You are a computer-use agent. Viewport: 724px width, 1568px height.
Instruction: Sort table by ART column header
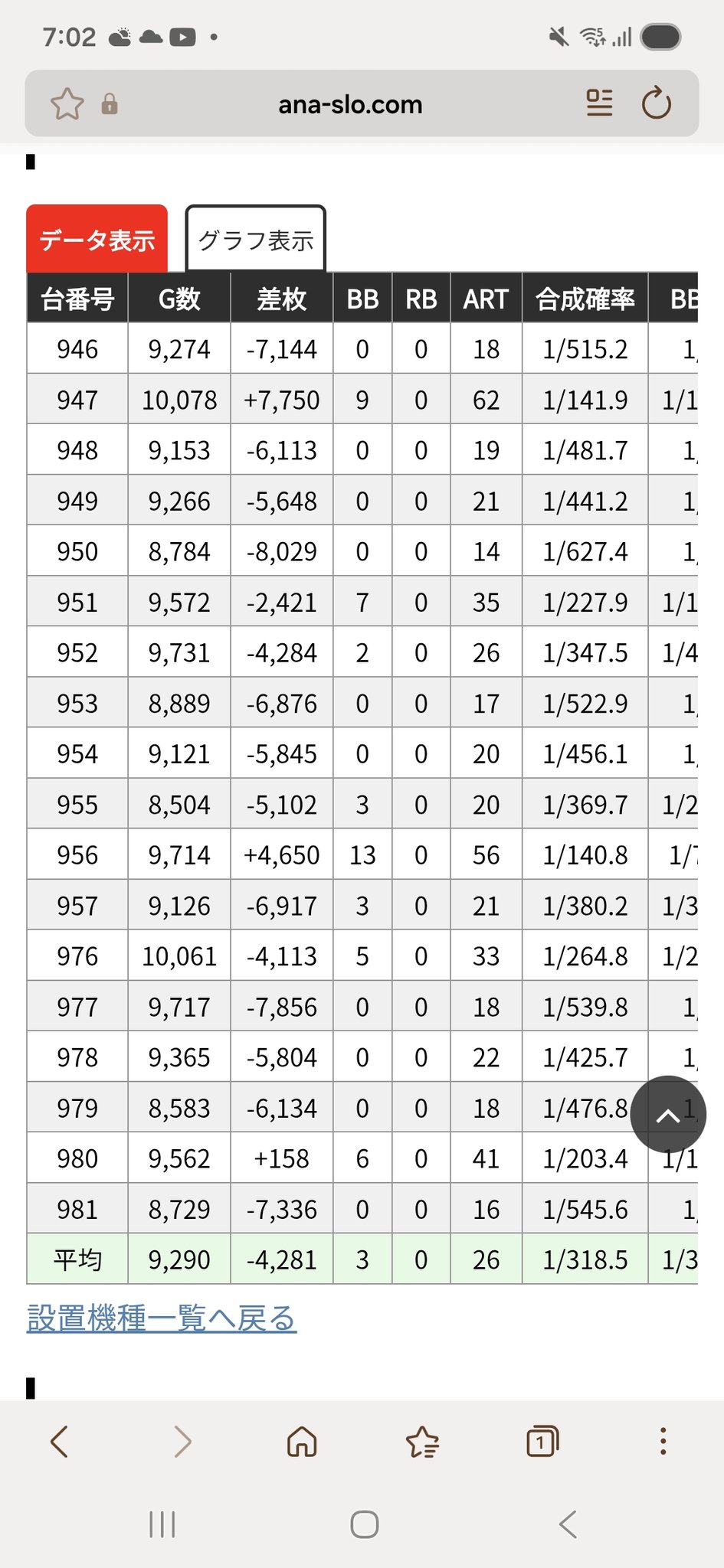tap(486, 299)
